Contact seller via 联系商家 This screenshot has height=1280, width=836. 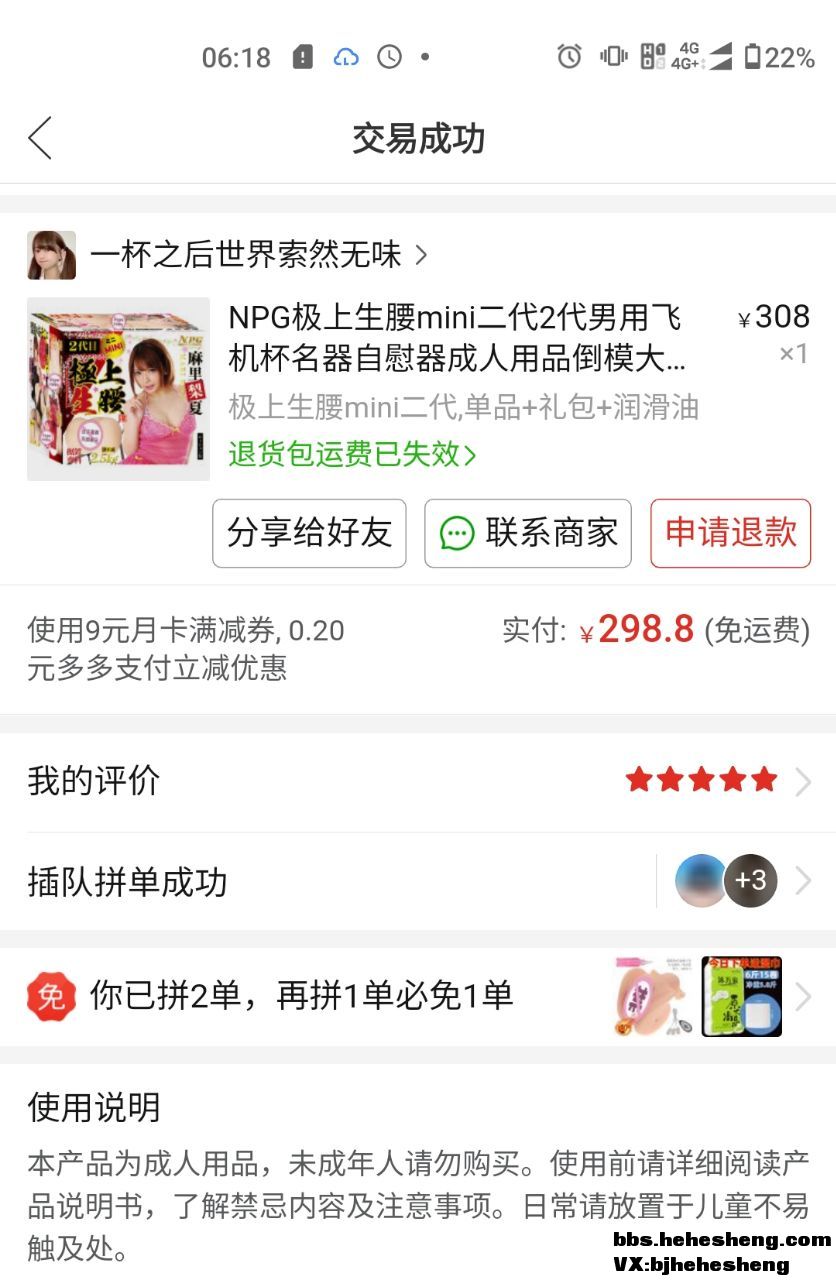click(x=528, y=533)
